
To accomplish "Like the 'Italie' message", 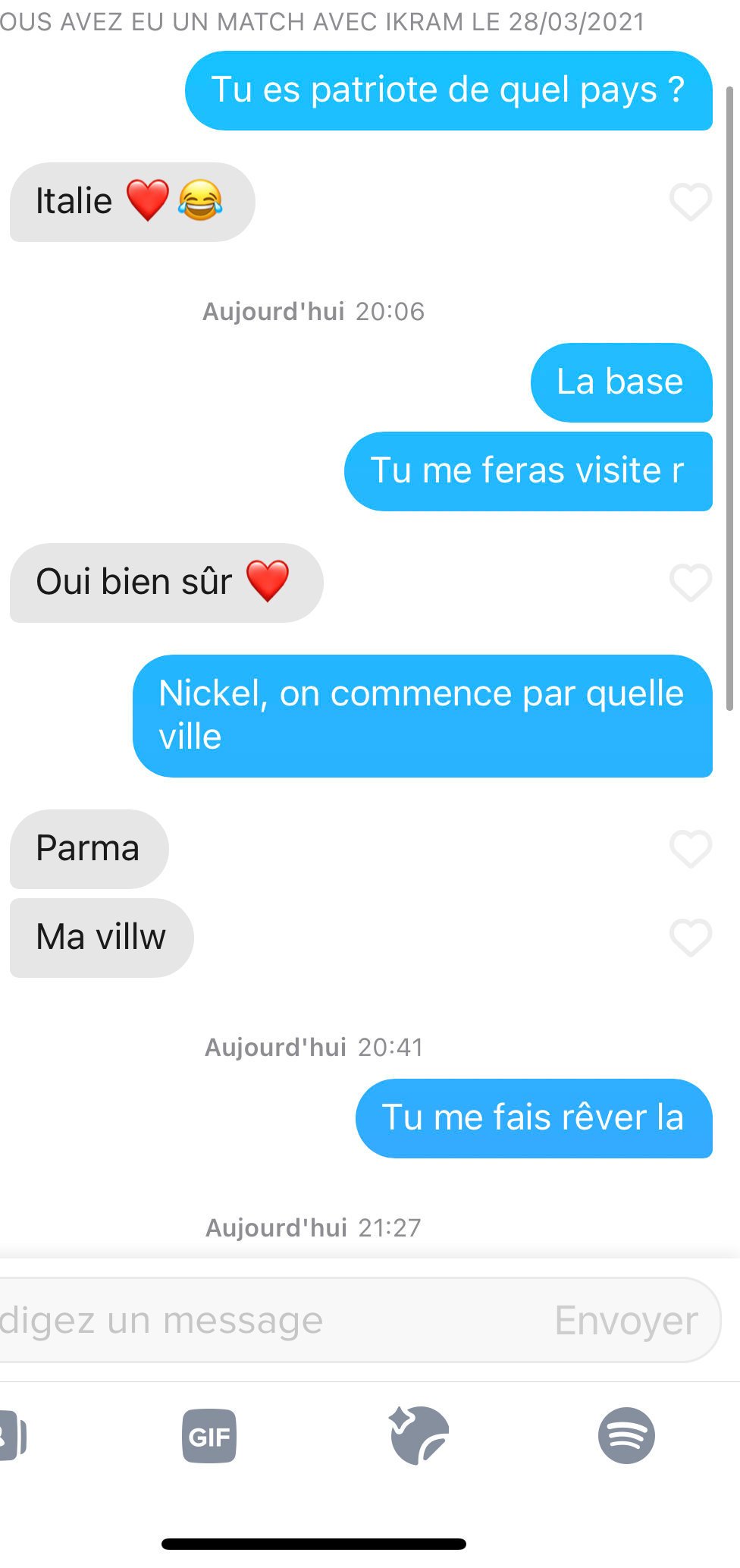I will [691, 203].
